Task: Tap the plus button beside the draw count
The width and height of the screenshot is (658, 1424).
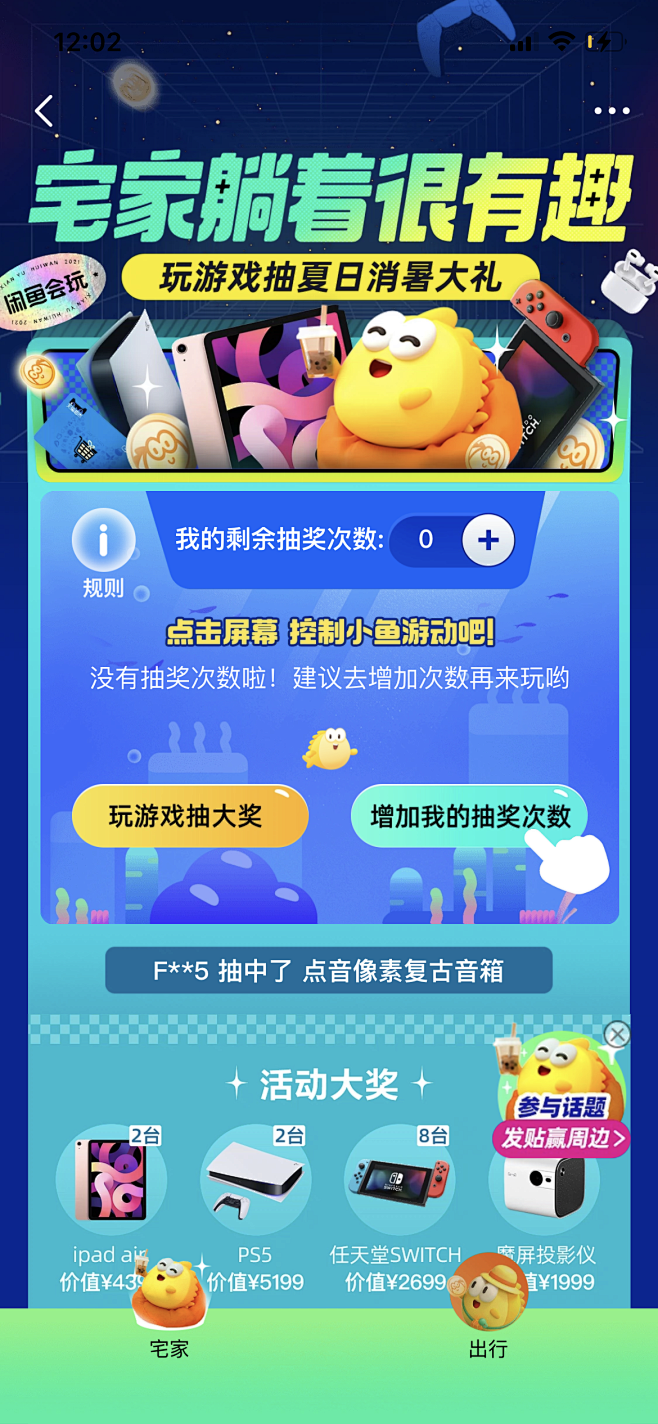Action: click(x=488, y=540)
